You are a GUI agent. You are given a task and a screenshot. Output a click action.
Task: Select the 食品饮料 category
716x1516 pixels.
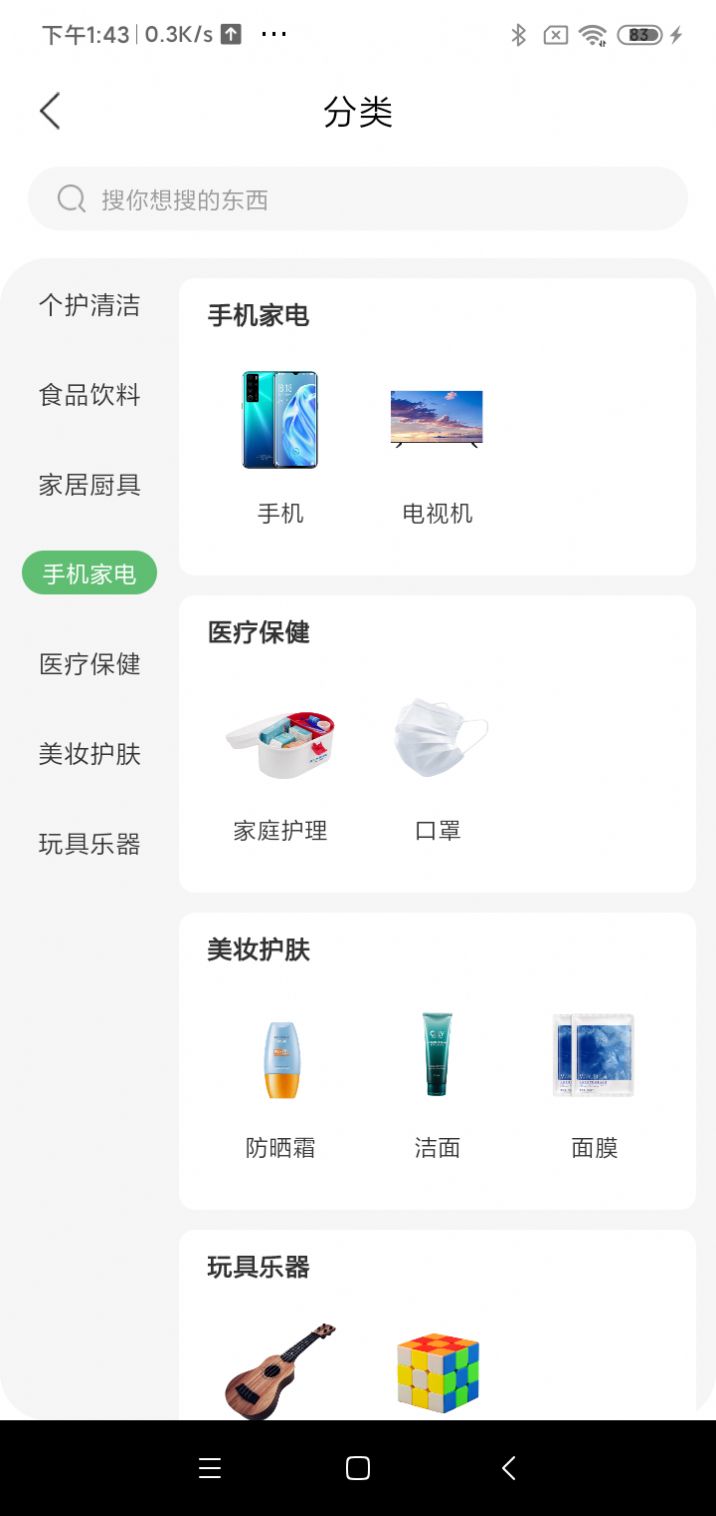pyautogui.click(x=89, y=395)
